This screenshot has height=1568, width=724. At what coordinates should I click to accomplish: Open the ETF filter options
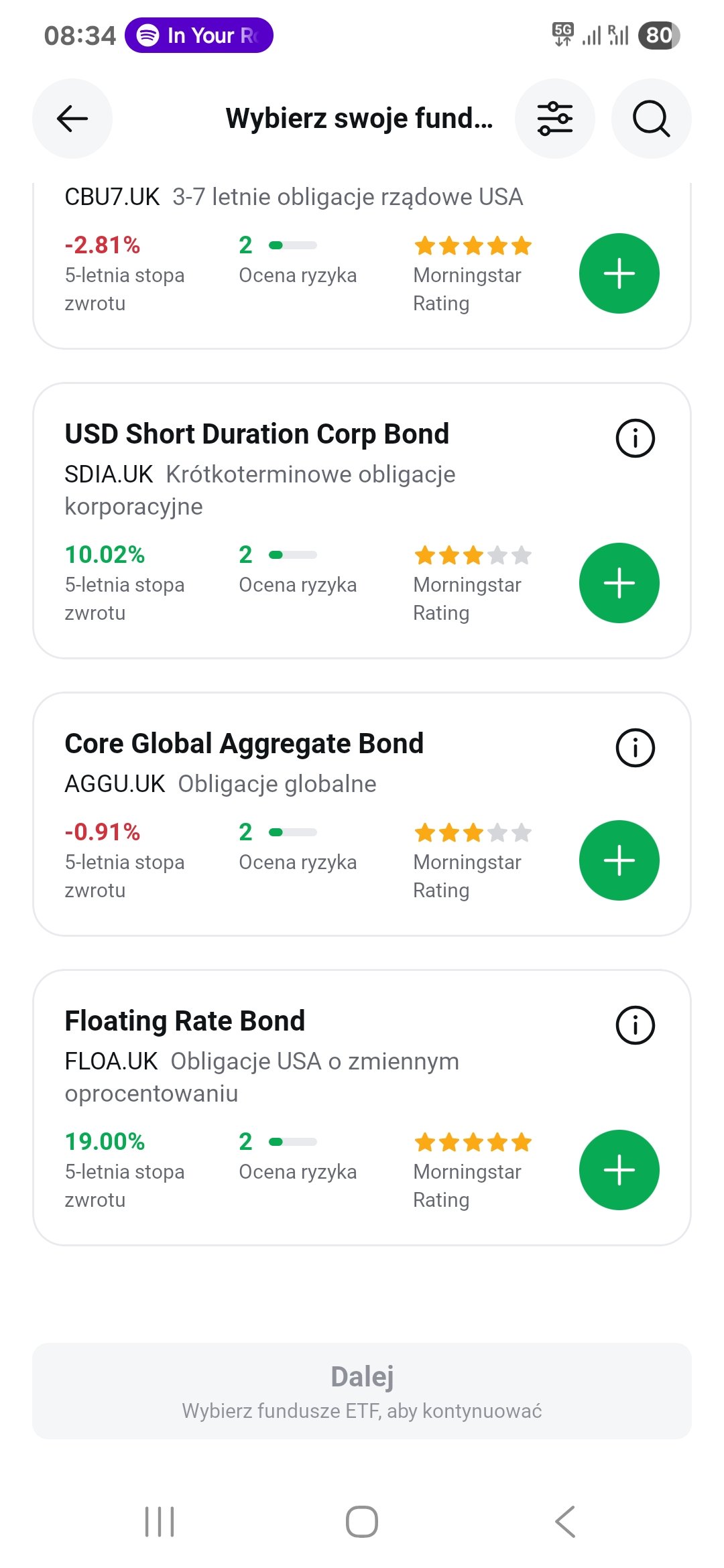point(555,119)
